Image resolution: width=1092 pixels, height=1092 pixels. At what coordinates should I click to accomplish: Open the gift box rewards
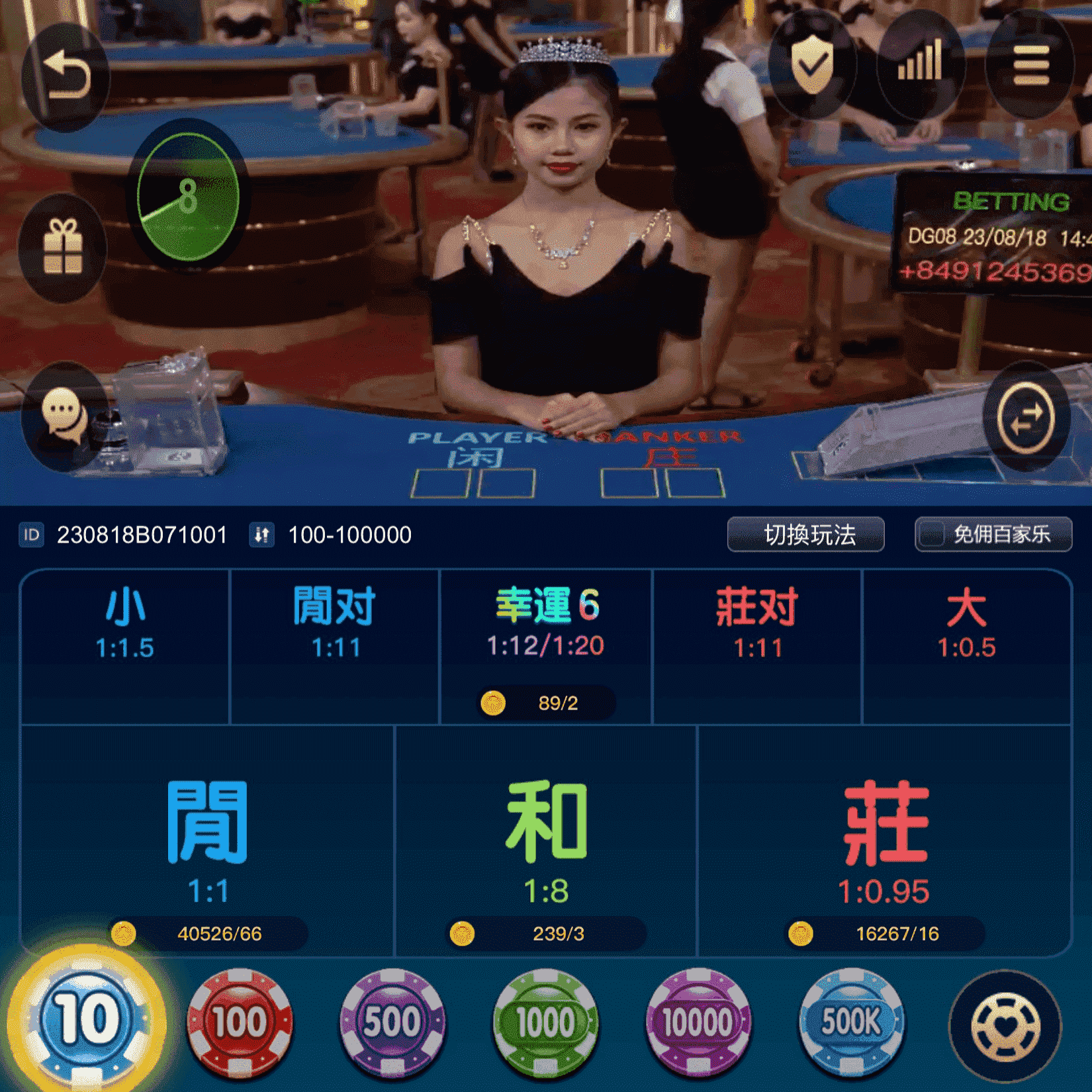pyautogui.click(x=63, y=247)
